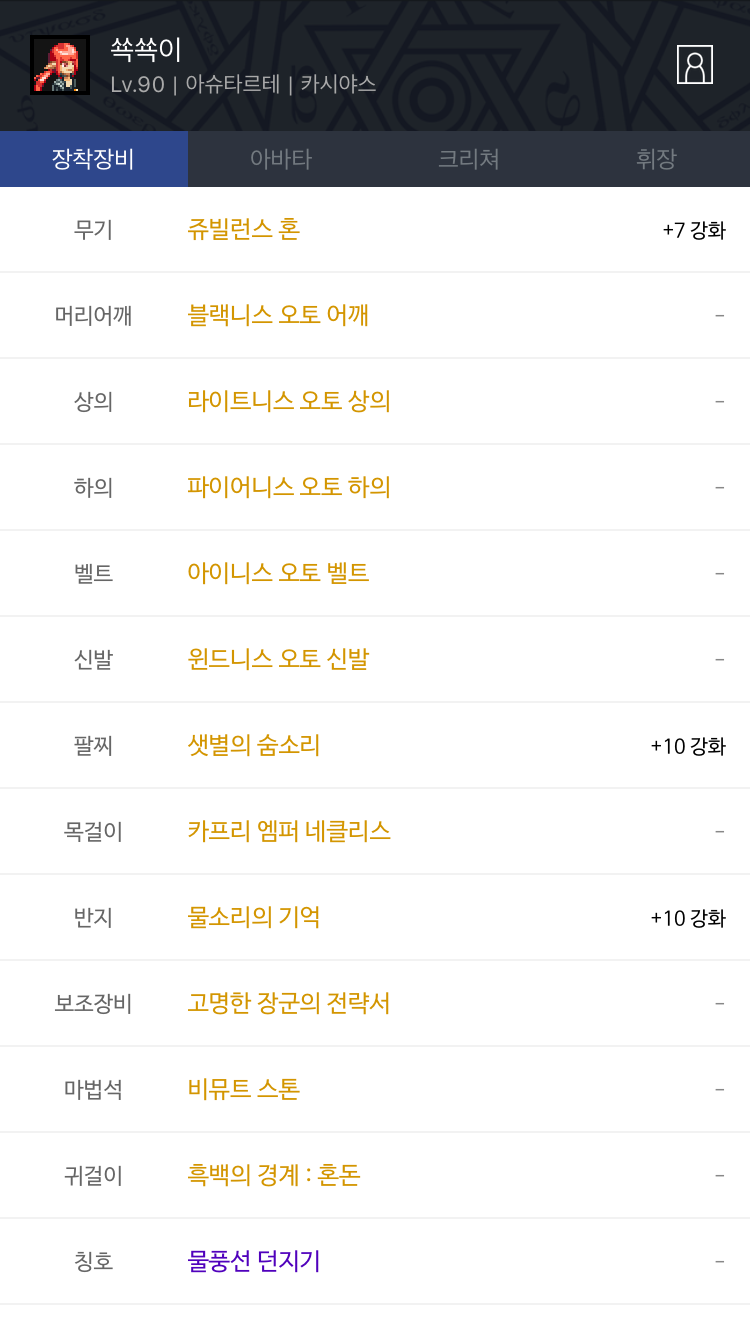Viewport: 750px width, 1334px height.
Task: Switch to the 휘장 tab
Action: tap(656, 159)
